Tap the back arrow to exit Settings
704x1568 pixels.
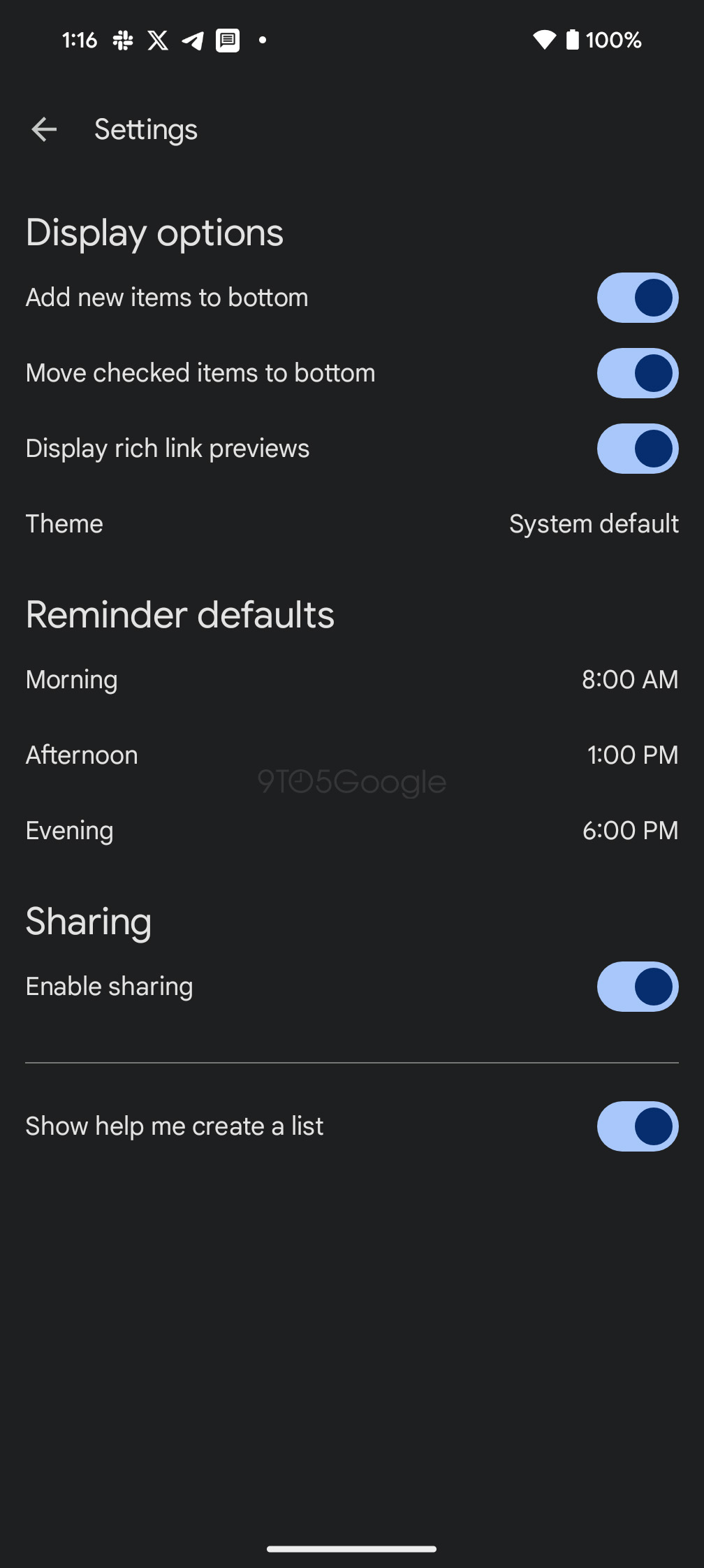tap(44, 129)
